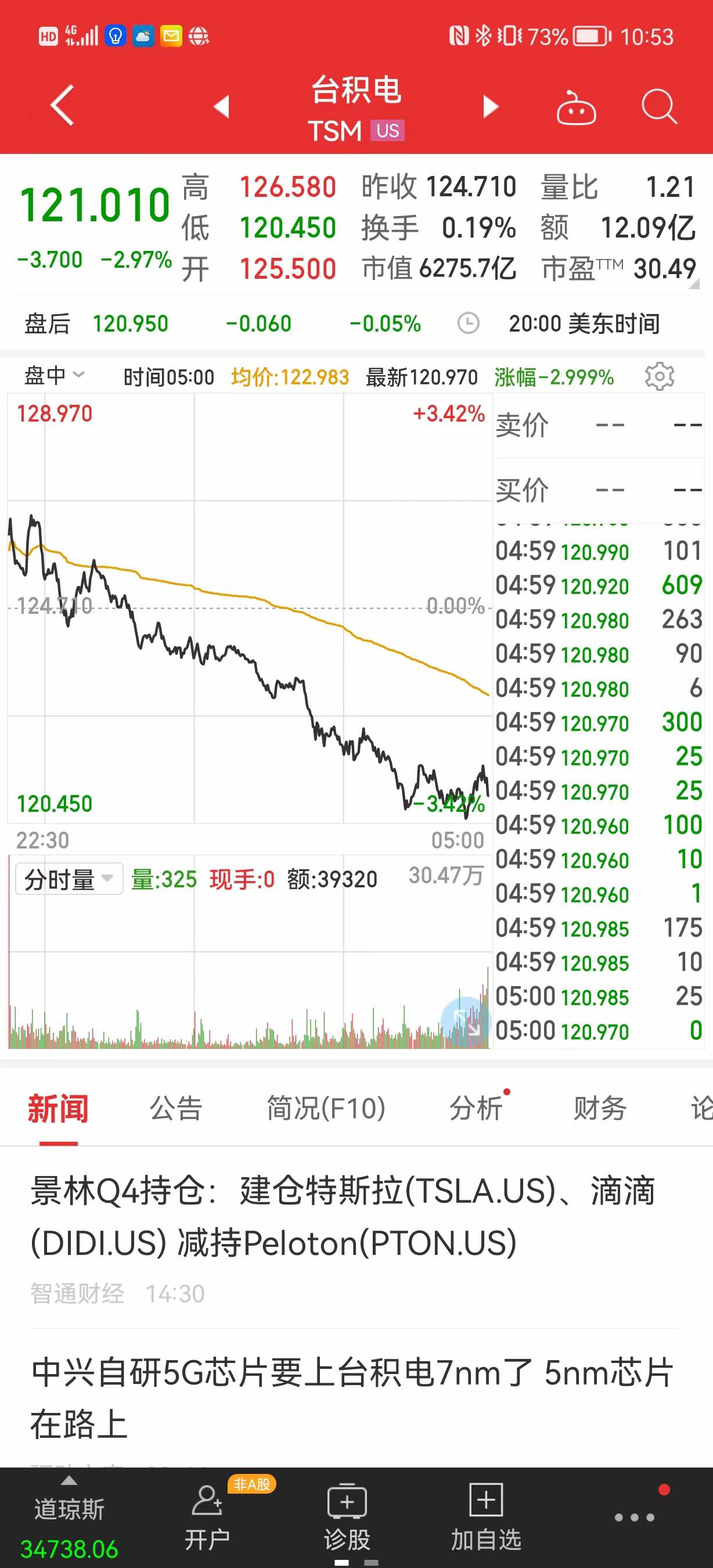Switch to the 简况(F10) tab
Screen dimensions: 713x1568
tap(326, 1109)
